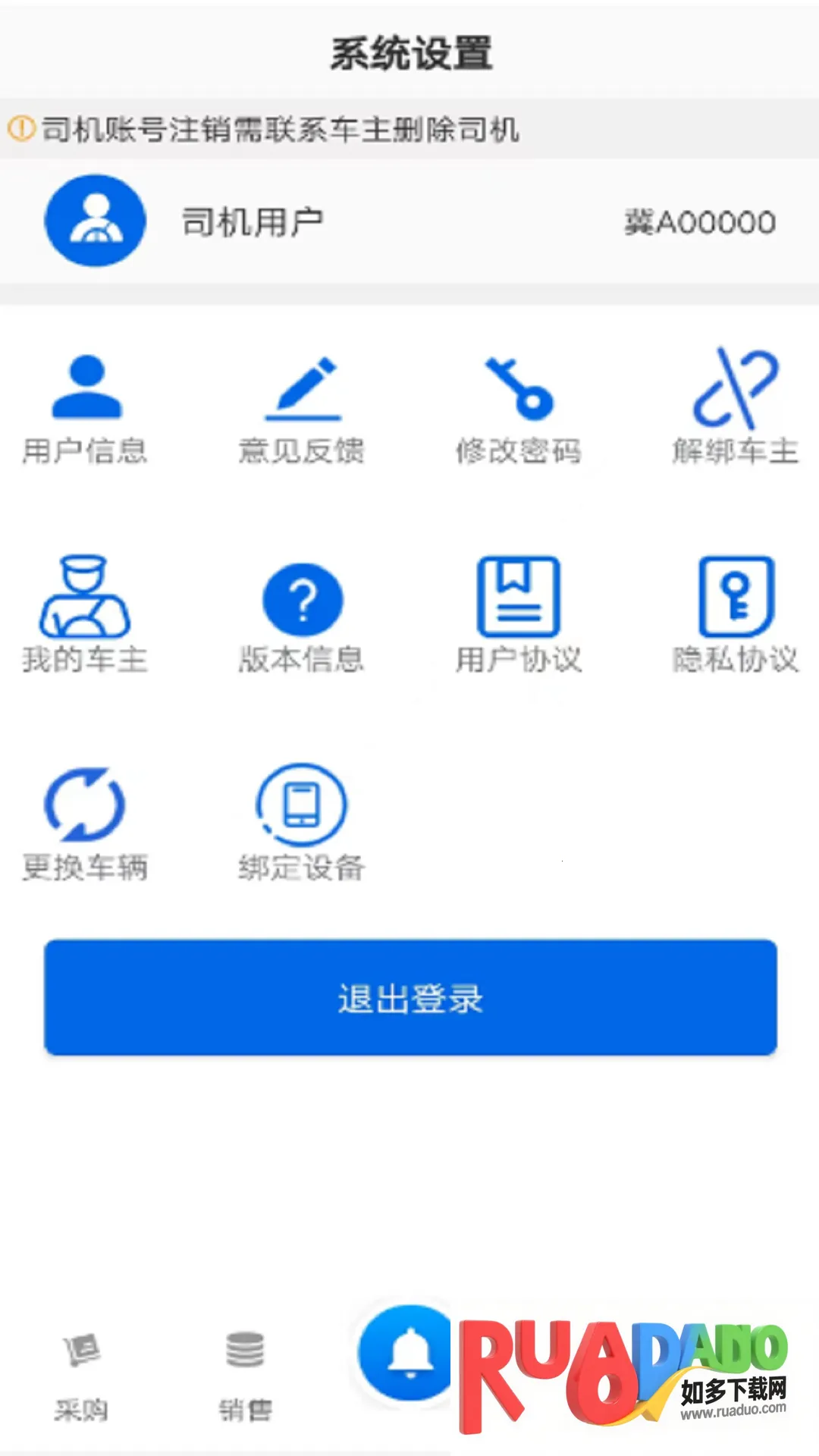Switch to the 销售 tab

(245, 1376)
